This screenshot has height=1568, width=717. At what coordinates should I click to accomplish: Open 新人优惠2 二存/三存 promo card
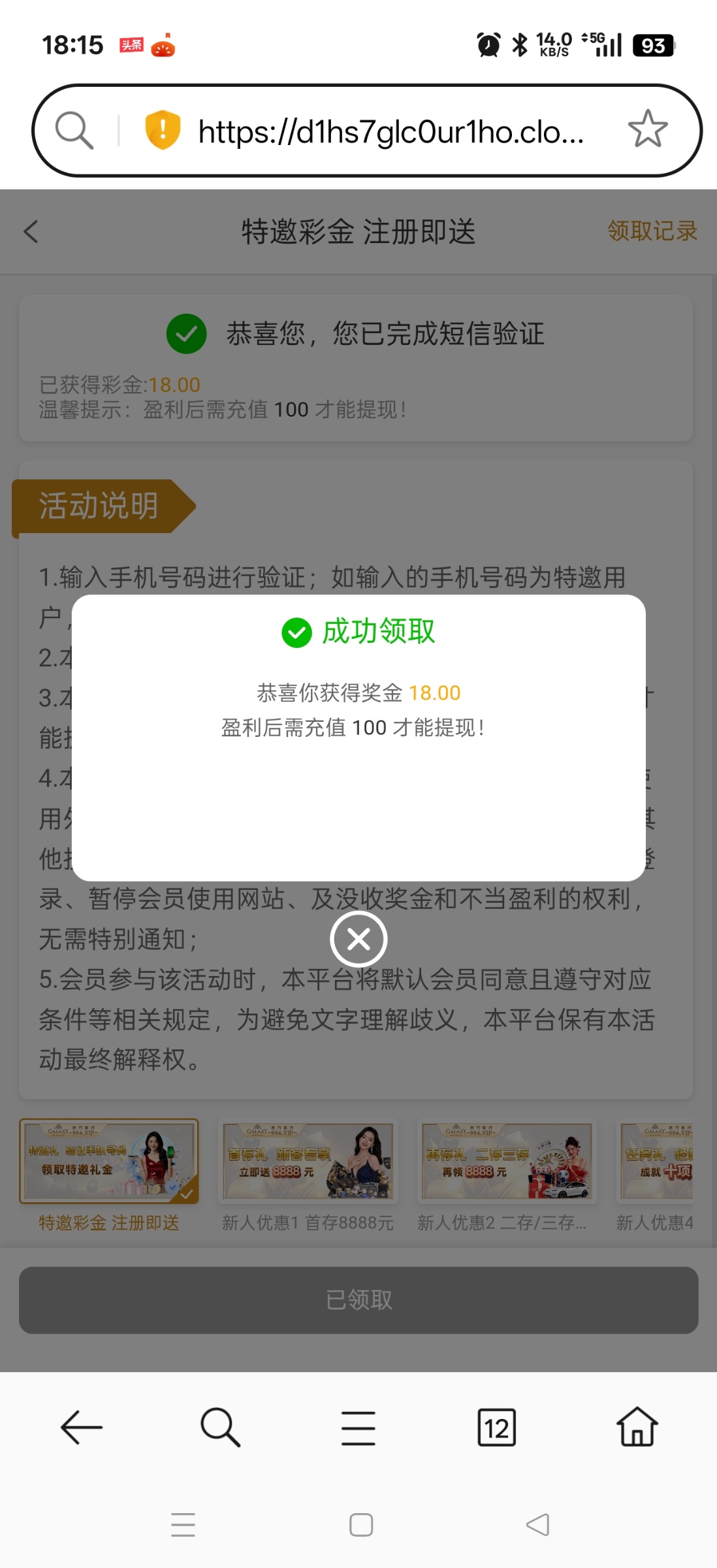click(x=507, y=1163)
